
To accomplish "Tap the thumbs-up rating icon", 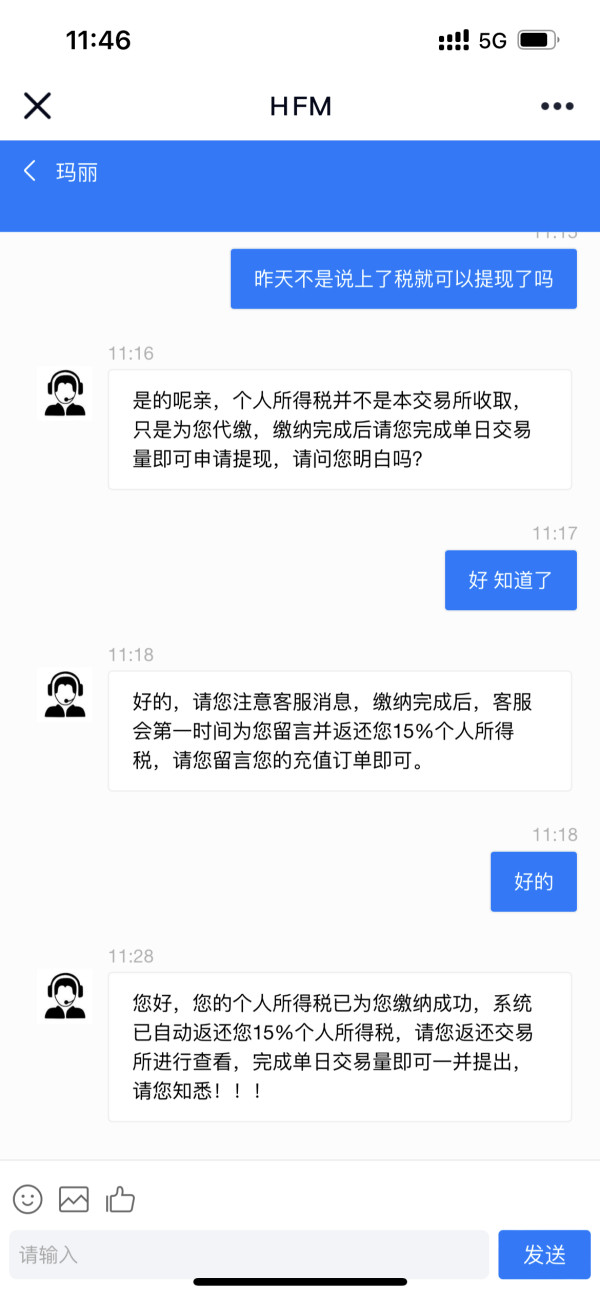I will coord(120,1199).
